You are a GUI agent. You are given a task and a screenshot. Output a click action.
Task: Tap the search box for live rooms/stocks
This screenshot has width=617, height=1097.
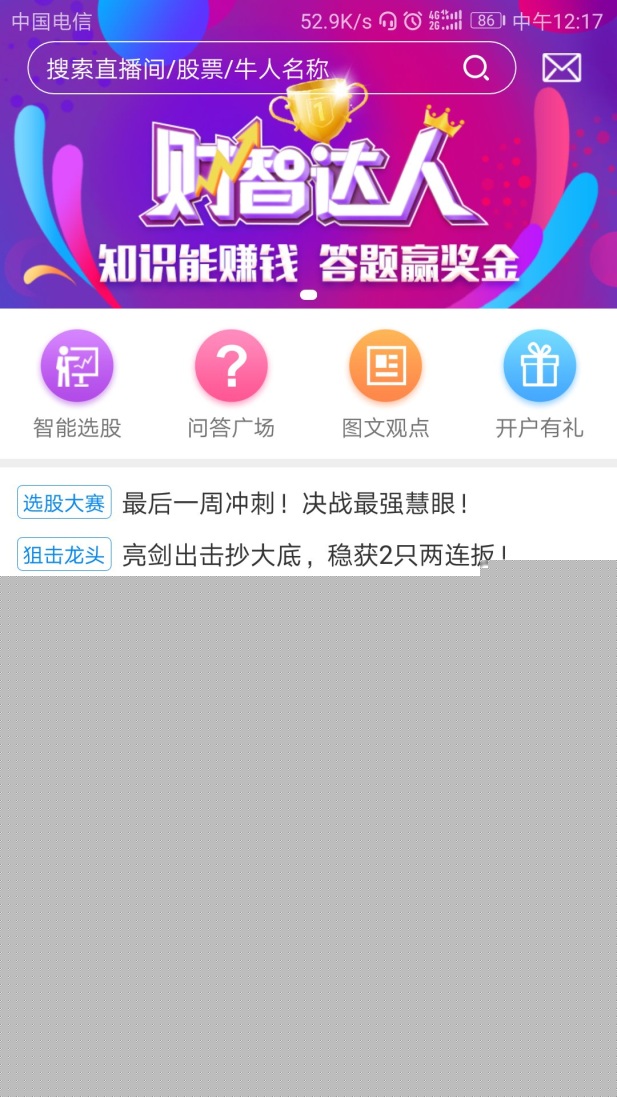(250, 68)
